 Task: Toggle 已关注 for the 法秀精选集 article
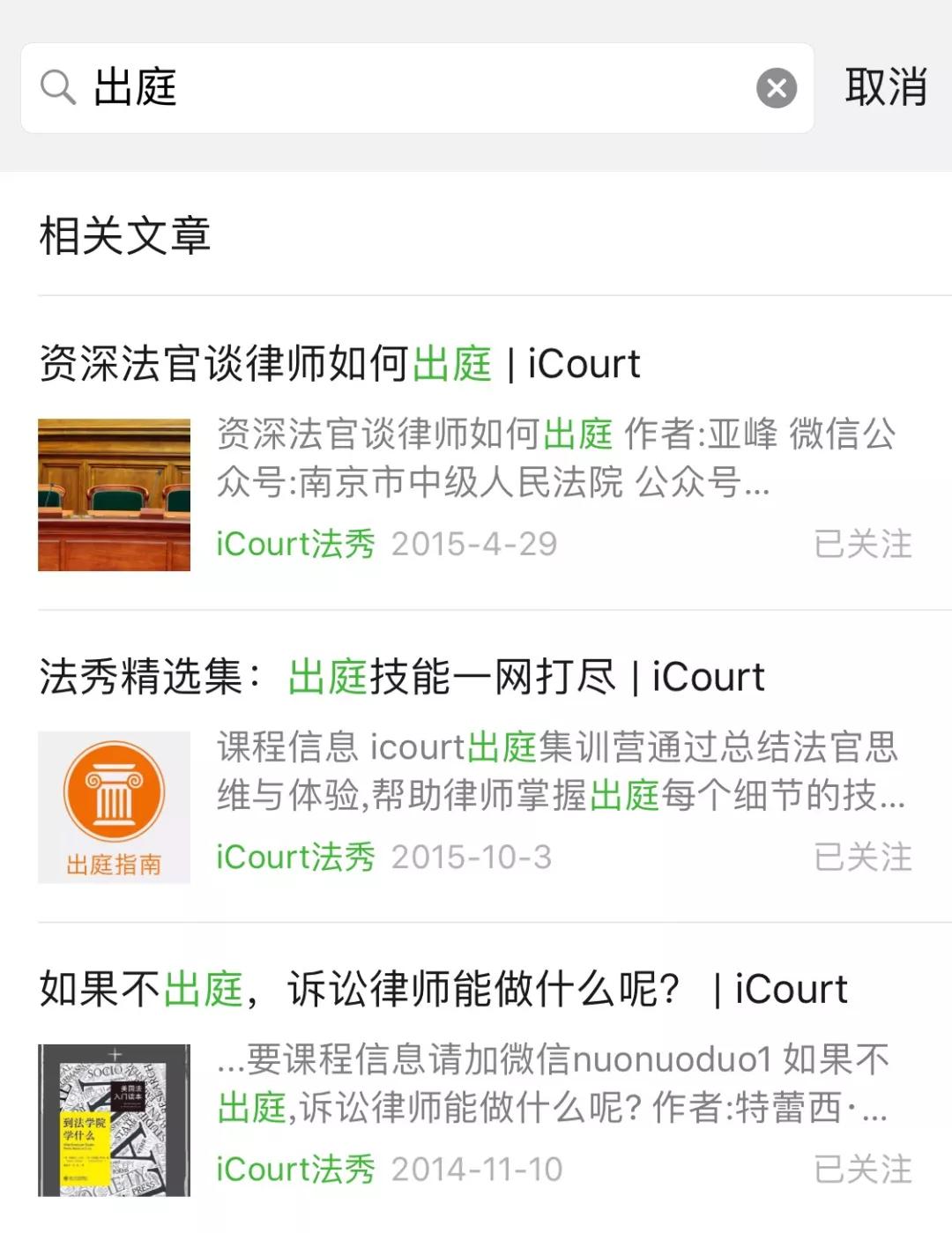[x=861, y=857]
